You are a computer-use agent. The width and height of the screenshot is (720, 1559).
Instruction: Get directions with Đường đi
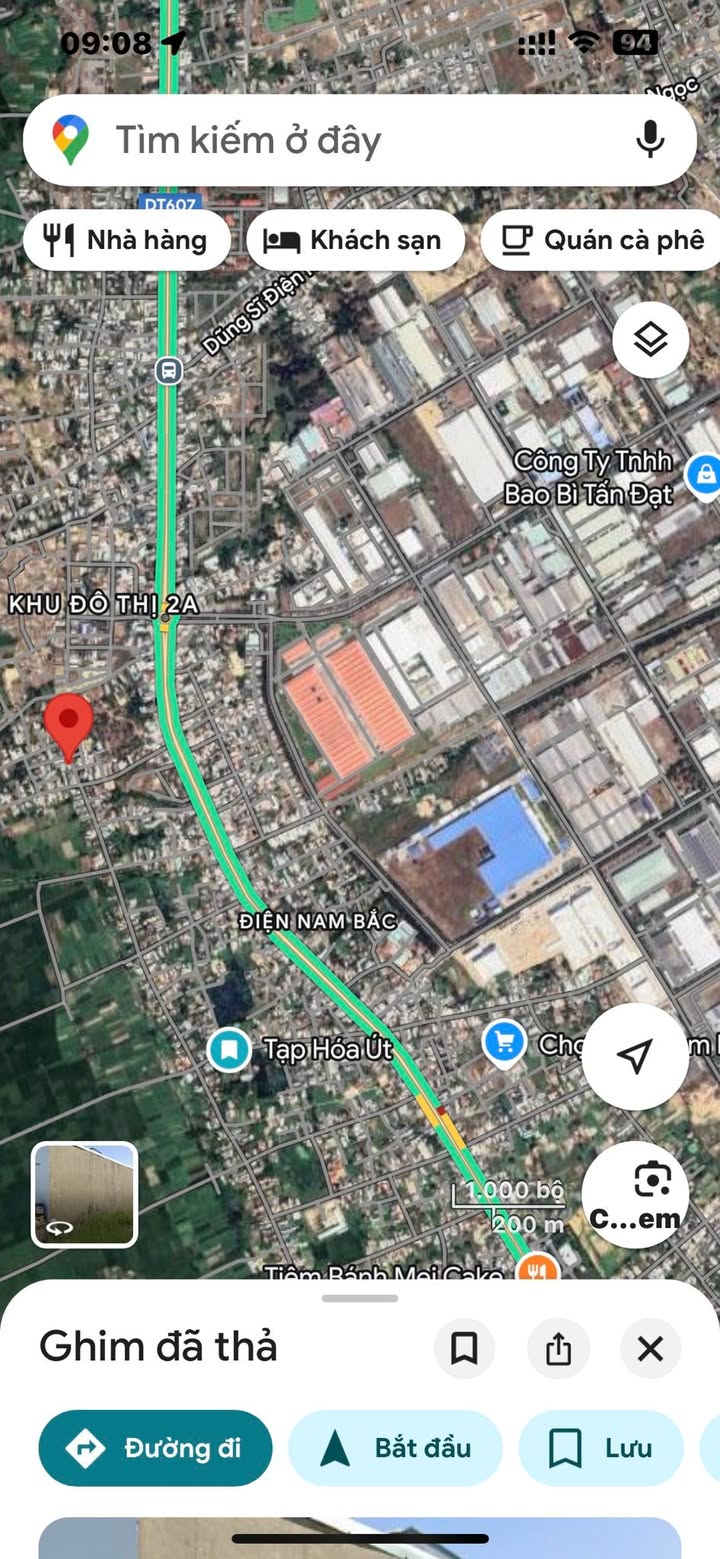pos(156,1448)
